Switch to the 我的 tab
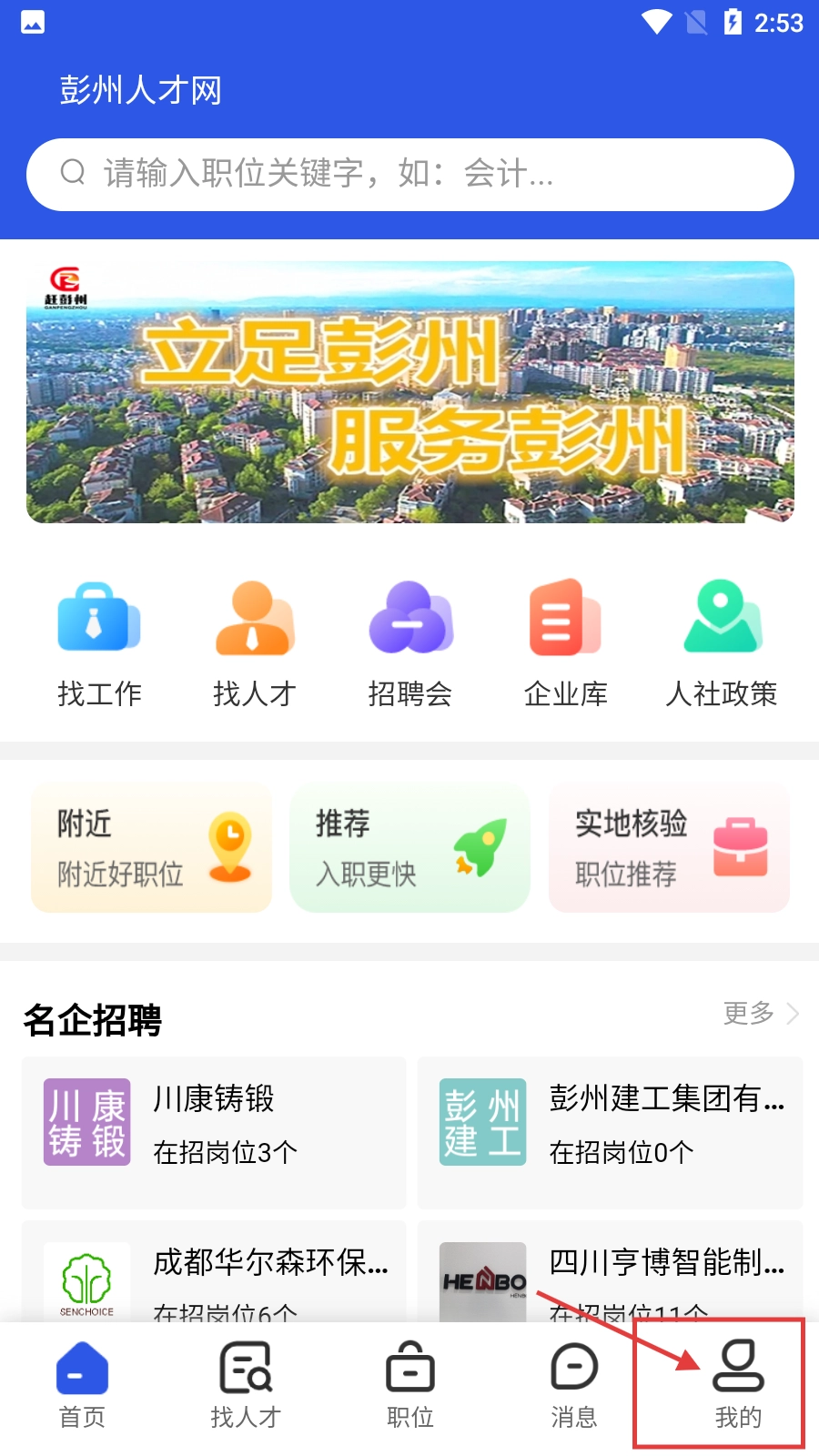The width and height of the screenshot is (819, 1456). (738, 1384)
